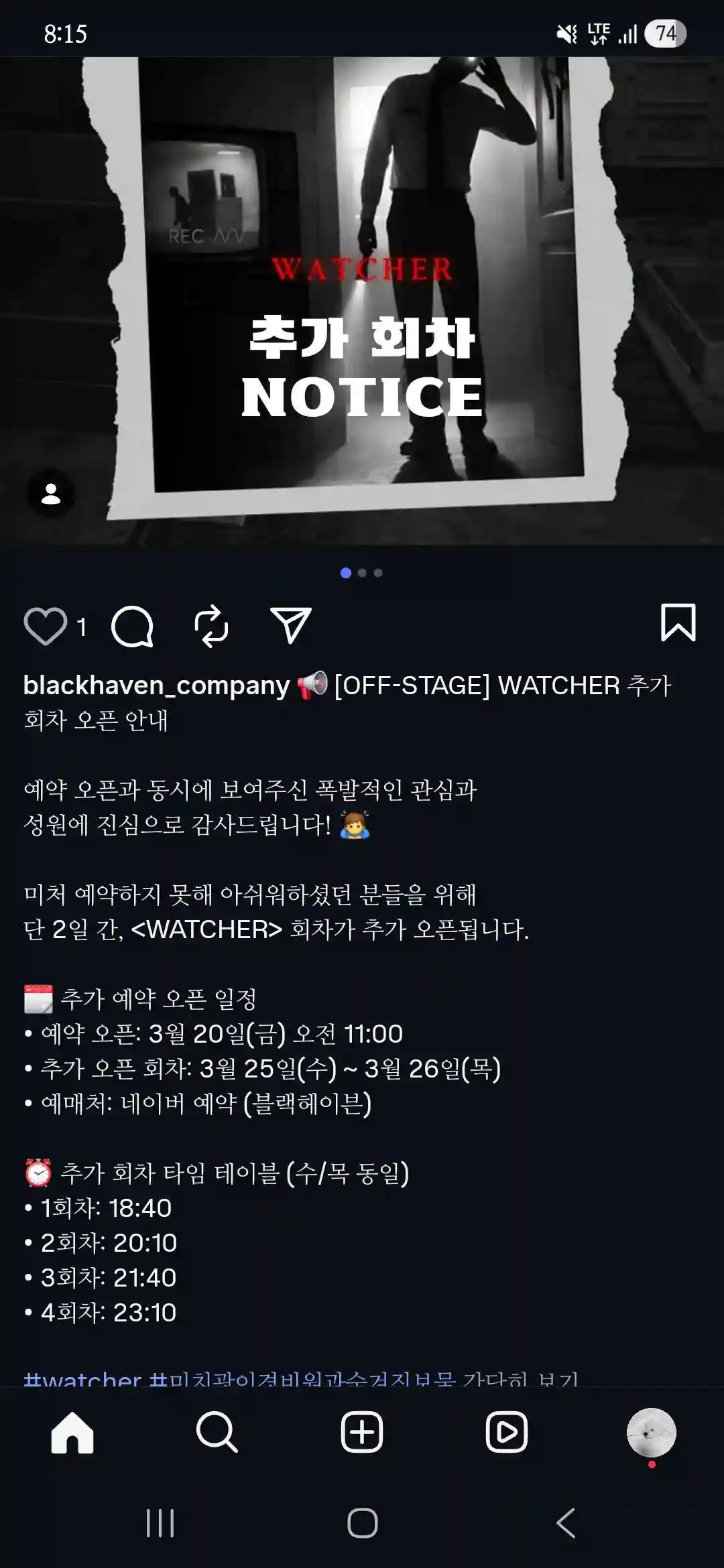Viewport: 724px width, 1568px height.
Task: Go to the Home feed tab
Action: (72, 1433)
